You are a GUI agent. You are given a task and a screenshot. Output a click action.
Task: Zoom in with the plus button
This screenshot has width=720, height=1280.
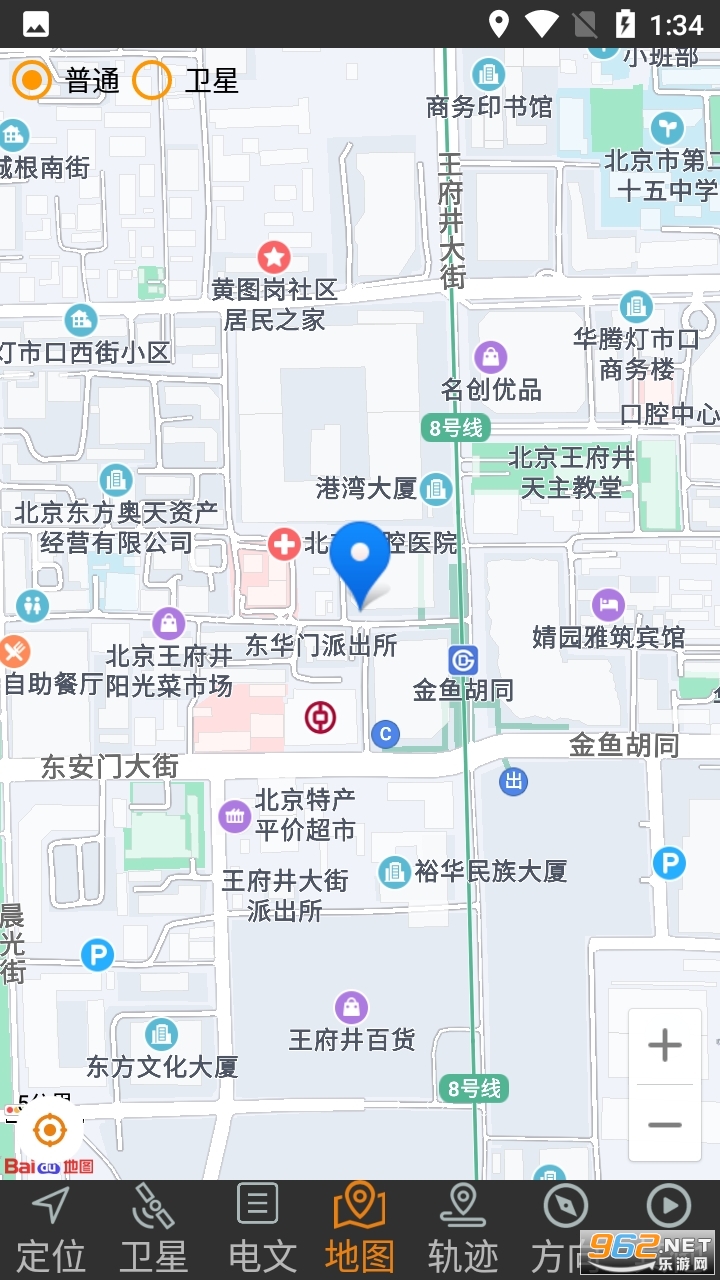664,1046
